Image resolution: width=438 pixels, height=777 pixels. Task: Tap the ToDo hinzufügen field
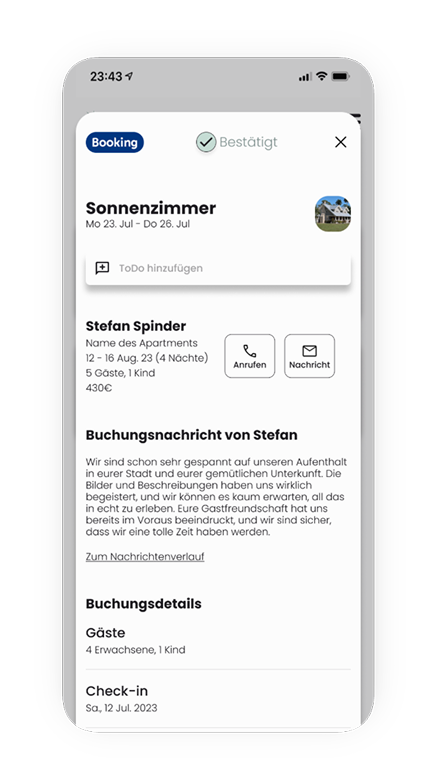click(x=218, y=268)
